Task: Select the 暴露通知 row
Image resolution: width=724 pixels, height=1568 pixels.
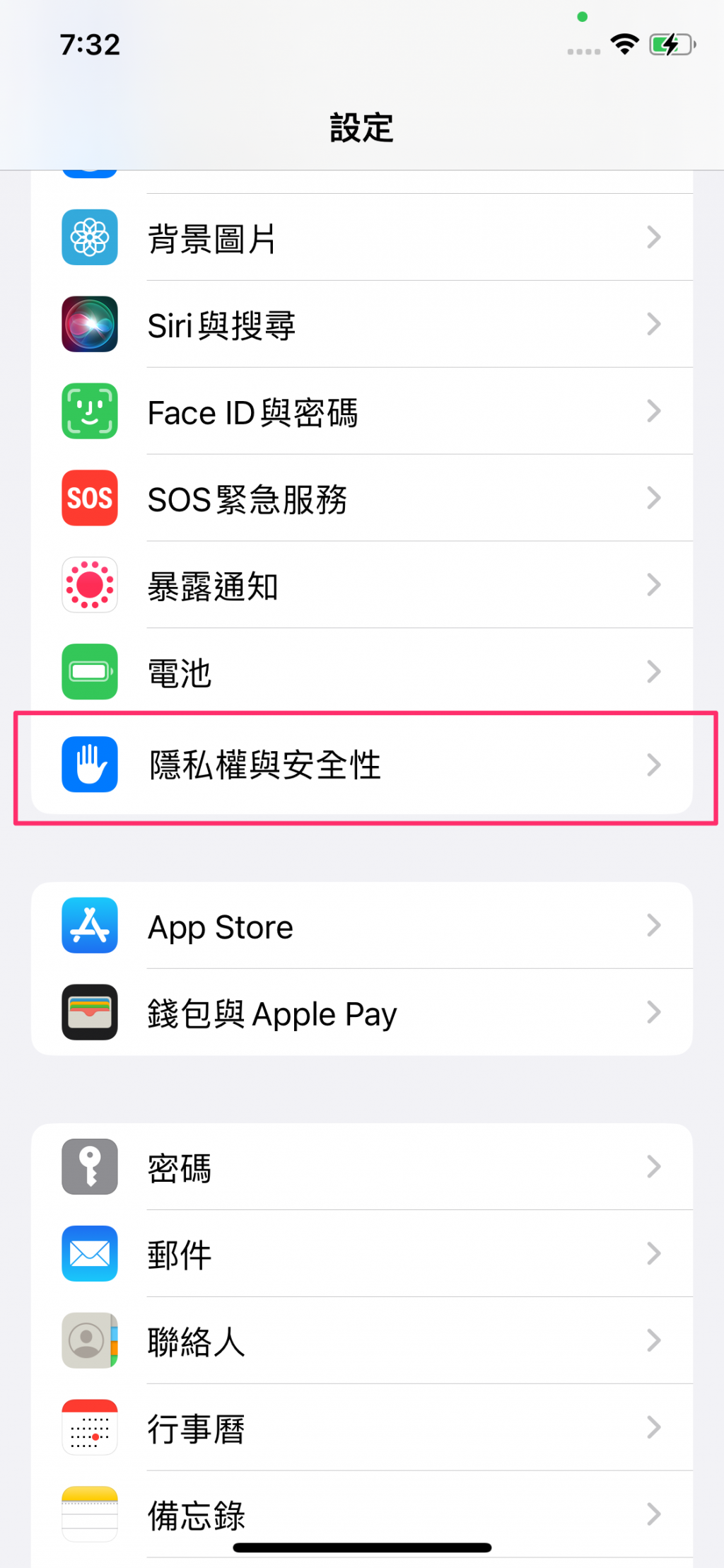Action: [361, 586]
